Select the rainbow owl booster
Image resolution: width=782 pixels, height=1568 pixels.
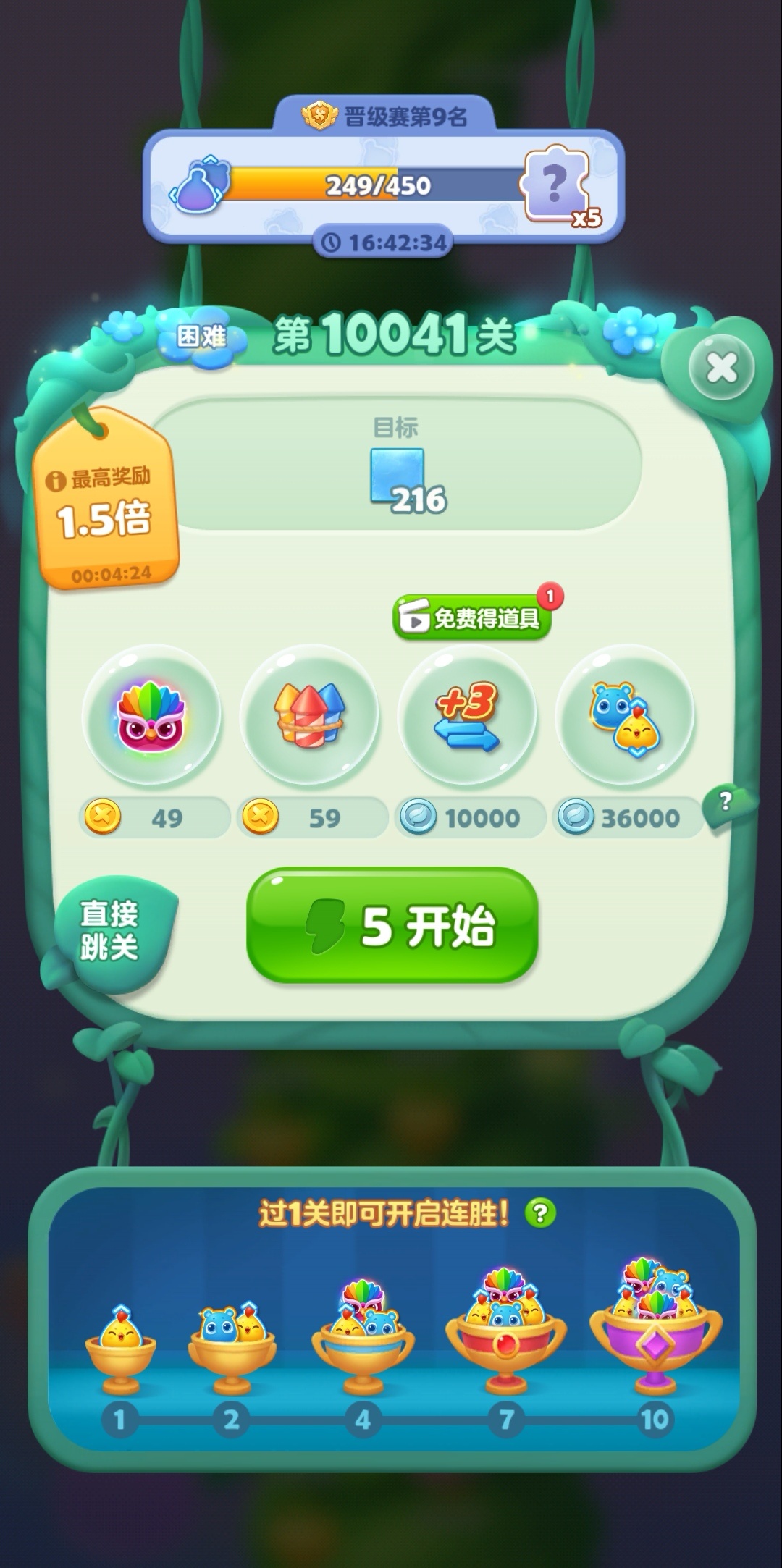151,715
